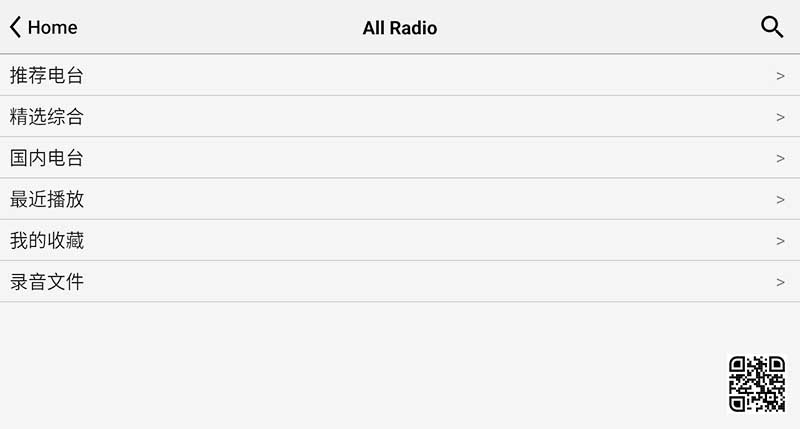Go back to Home
This screenshot has height=429, width=800.
(x=44, y=27)
